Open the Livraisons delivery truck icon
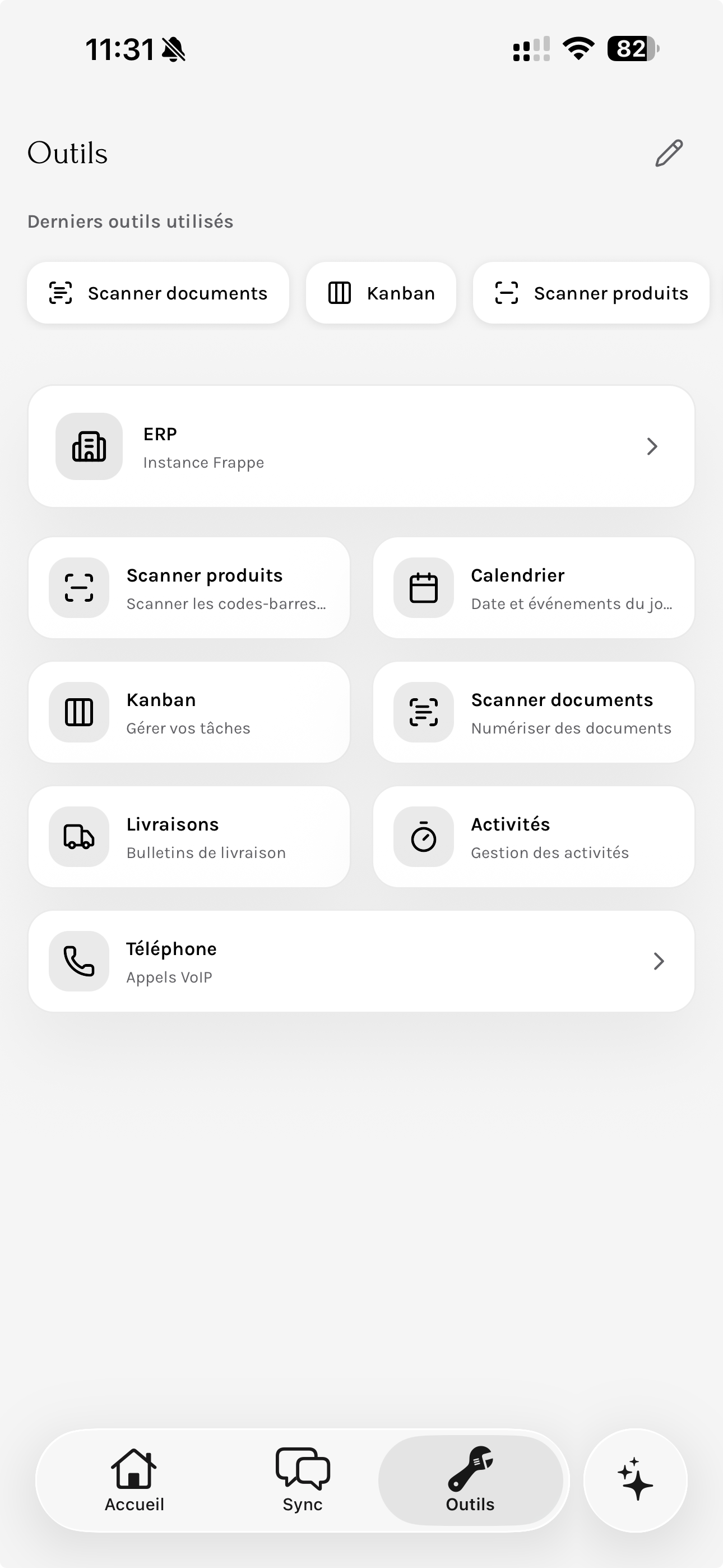The height and width of the screenshot is (1568, 723). click(x=79, y=837)
